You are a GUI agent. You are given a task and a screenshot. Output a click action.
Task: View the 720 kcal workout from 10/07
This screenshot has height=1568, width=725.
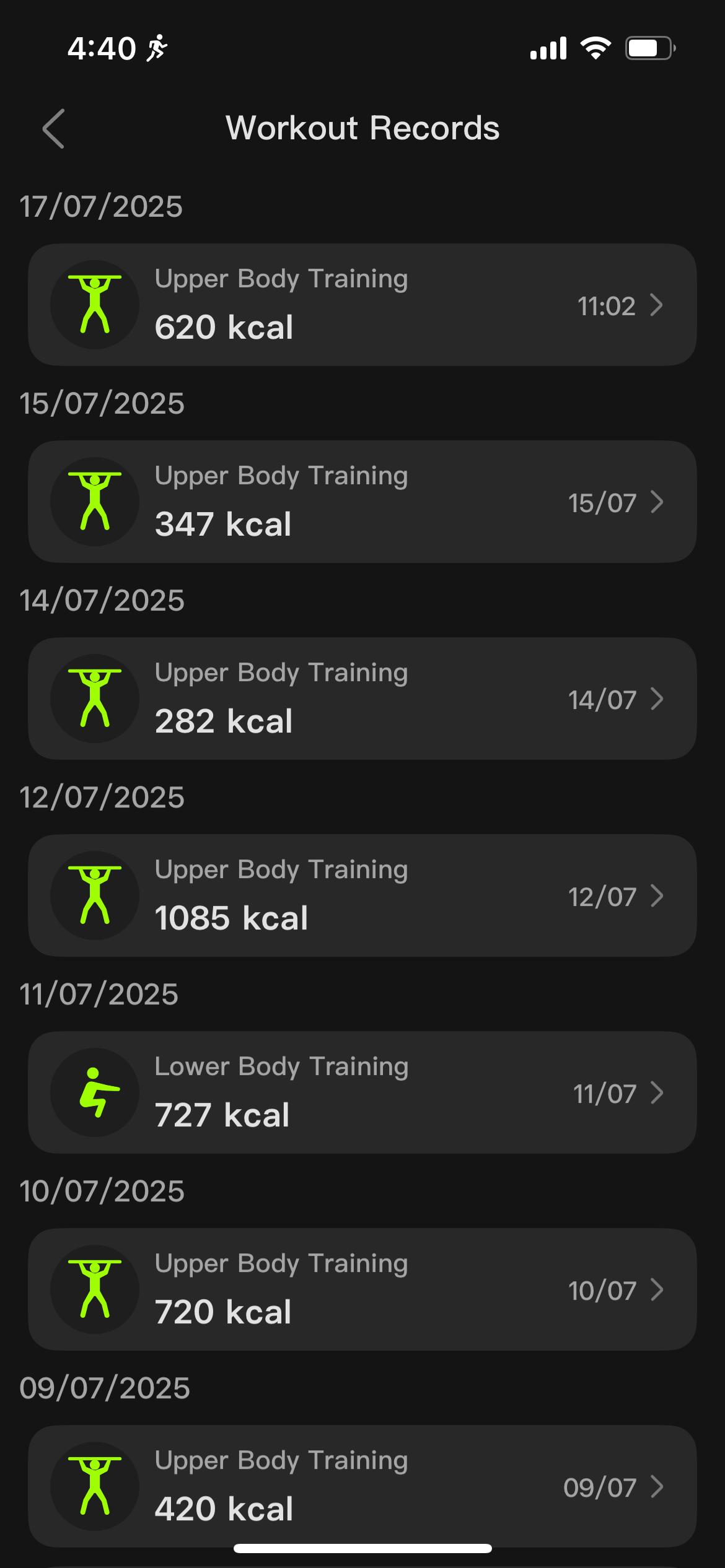[x=362, y=1289]
